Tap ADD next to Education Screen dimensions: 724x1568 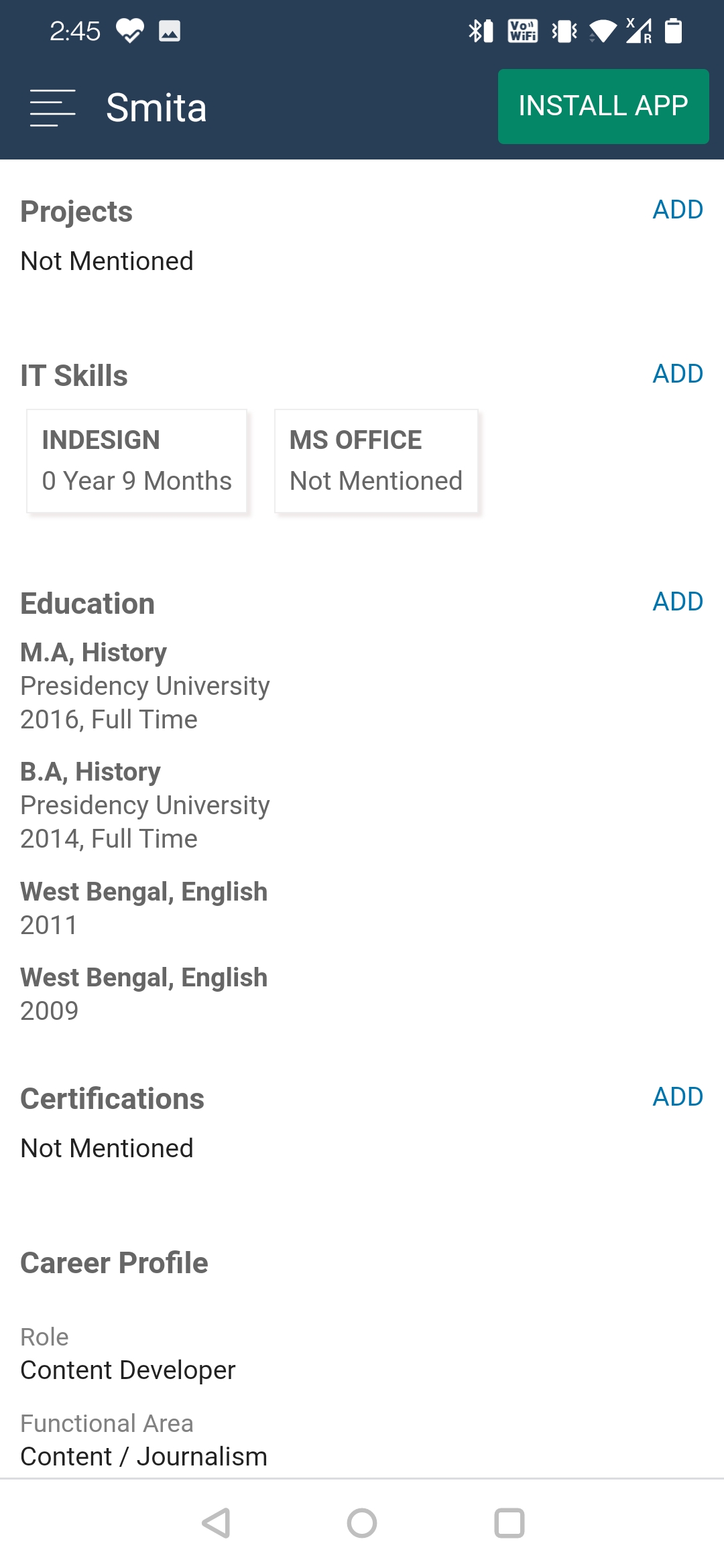(x=678, y=601)
